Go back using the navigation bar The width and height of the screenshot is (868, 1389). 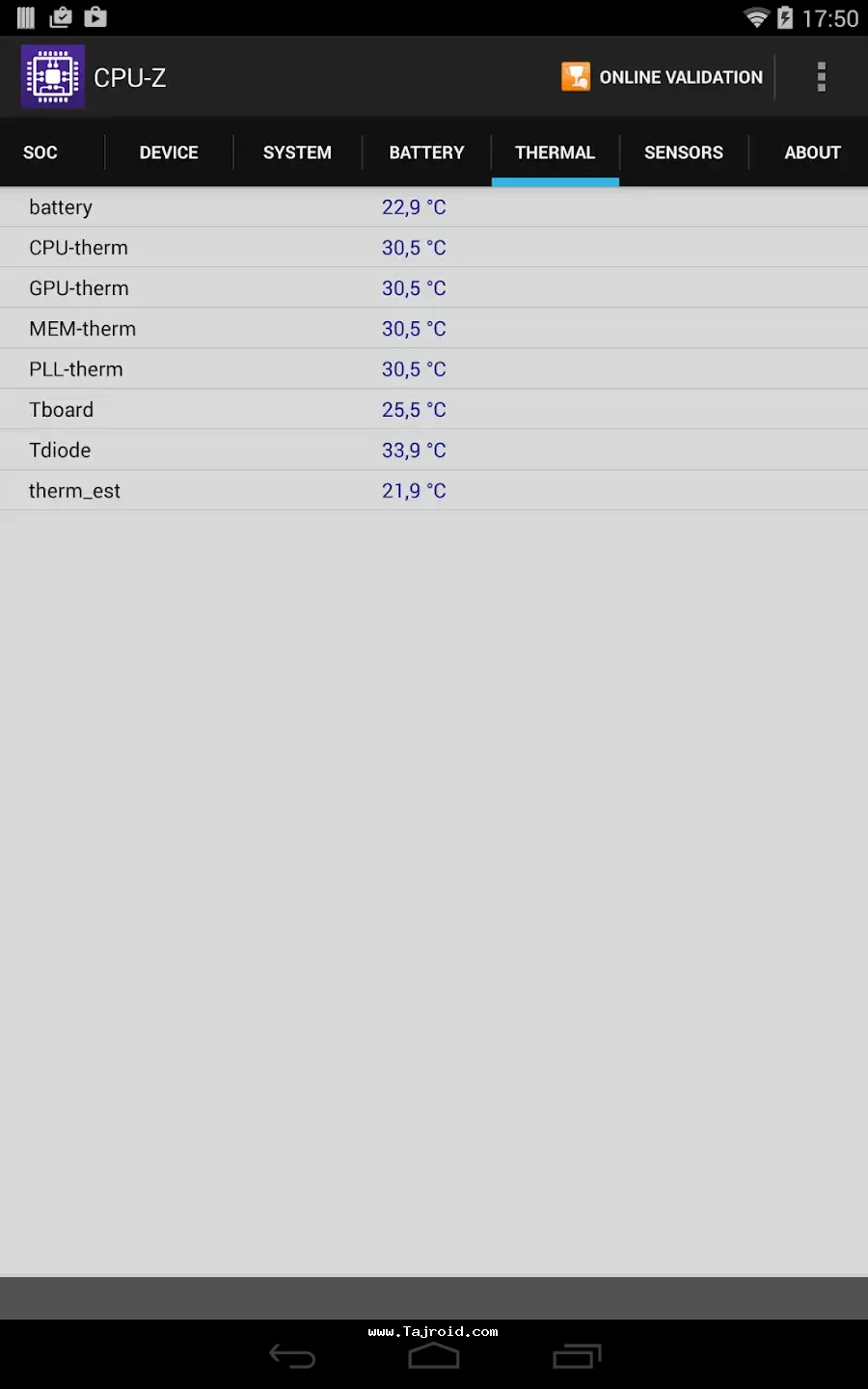(x=292, y=1356)
